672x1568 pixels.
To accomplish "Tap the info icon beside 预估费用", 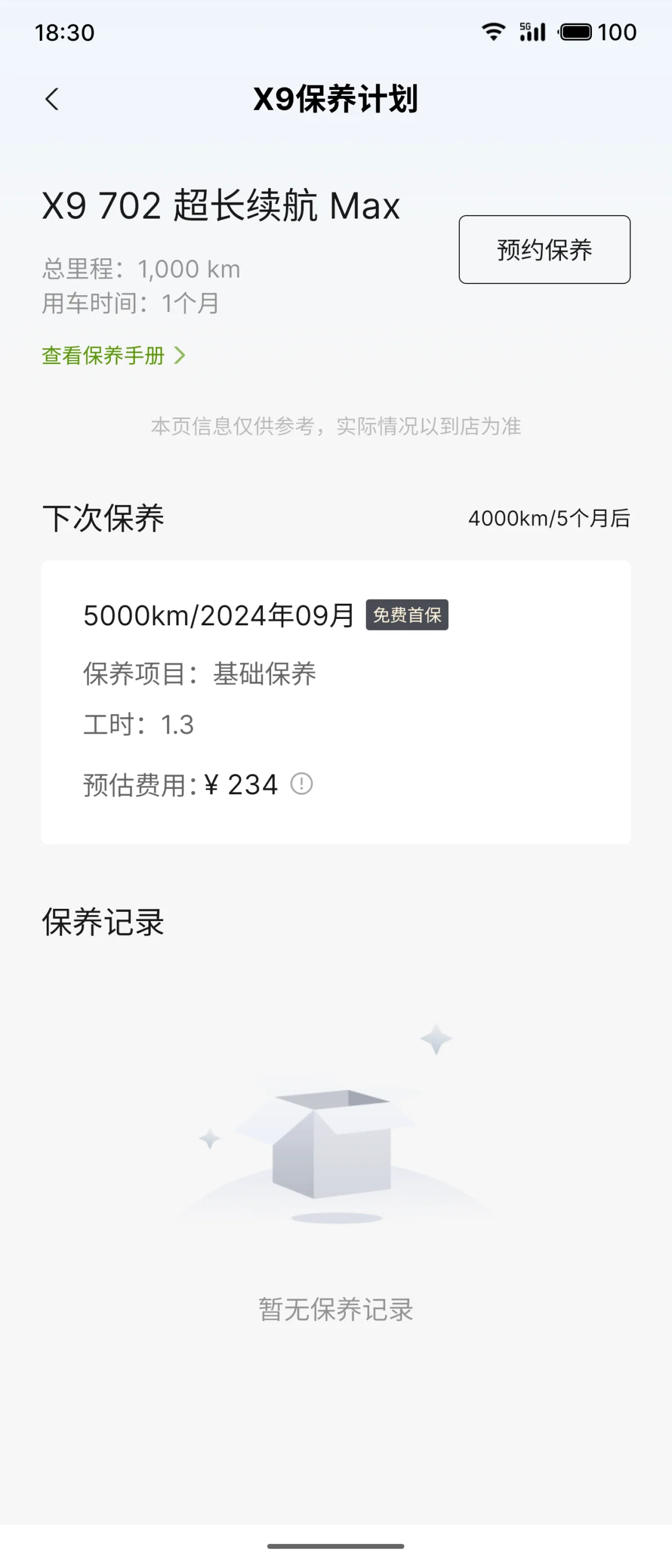I will click(302, 784).
